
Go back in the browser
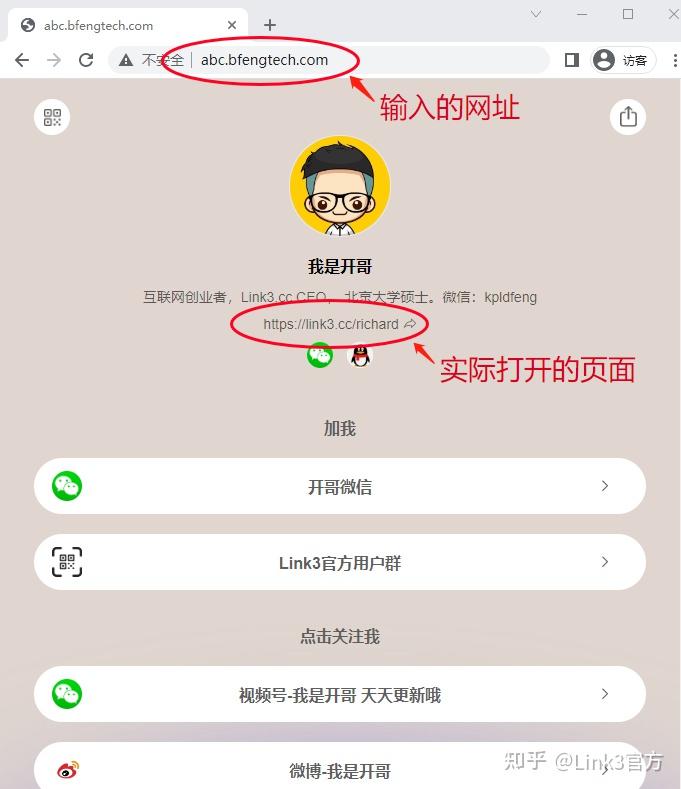coord(22,60)
